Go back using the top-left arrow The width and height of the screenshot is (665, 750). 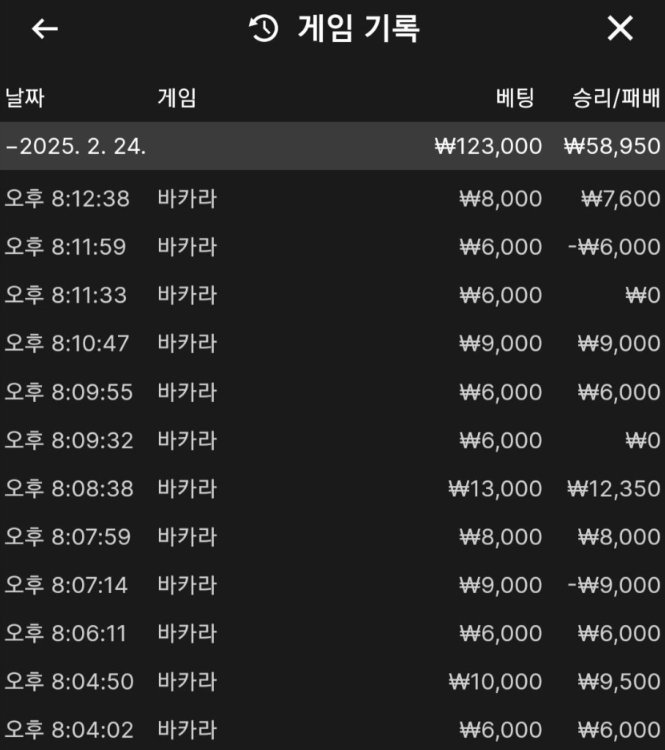point(45,29)
